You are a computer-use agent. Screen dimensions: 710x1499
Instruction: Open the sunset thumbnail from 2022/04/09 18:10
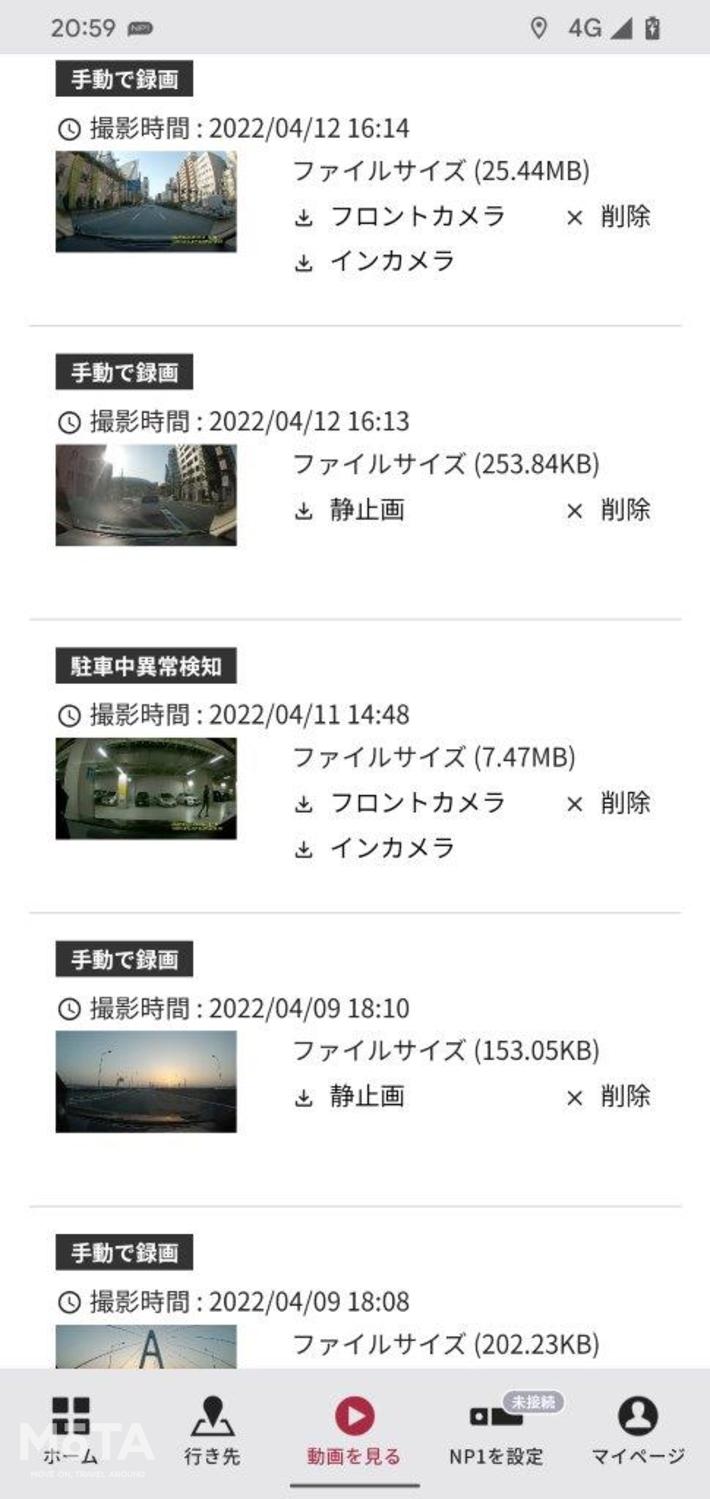(x=146, y=1081)
